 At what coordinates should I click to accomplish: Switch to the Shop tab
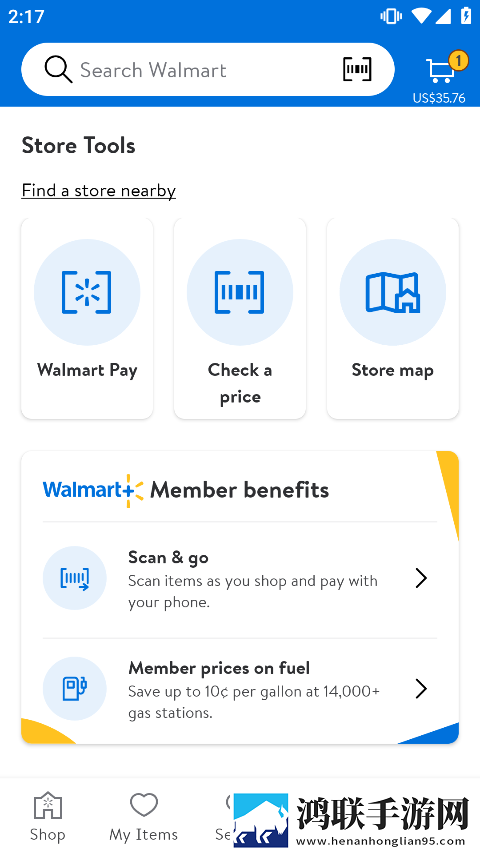pos(47,817)
